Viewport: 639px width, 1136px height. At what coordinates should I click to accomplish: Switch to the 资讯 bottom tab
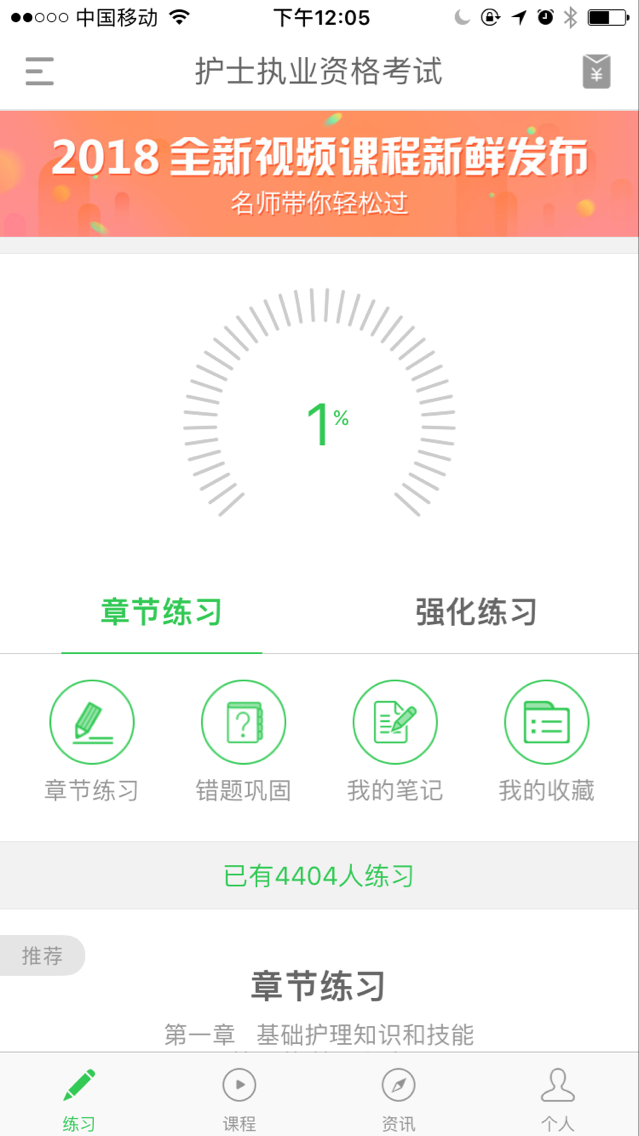pyautogui.click(x=398, y=1096)
